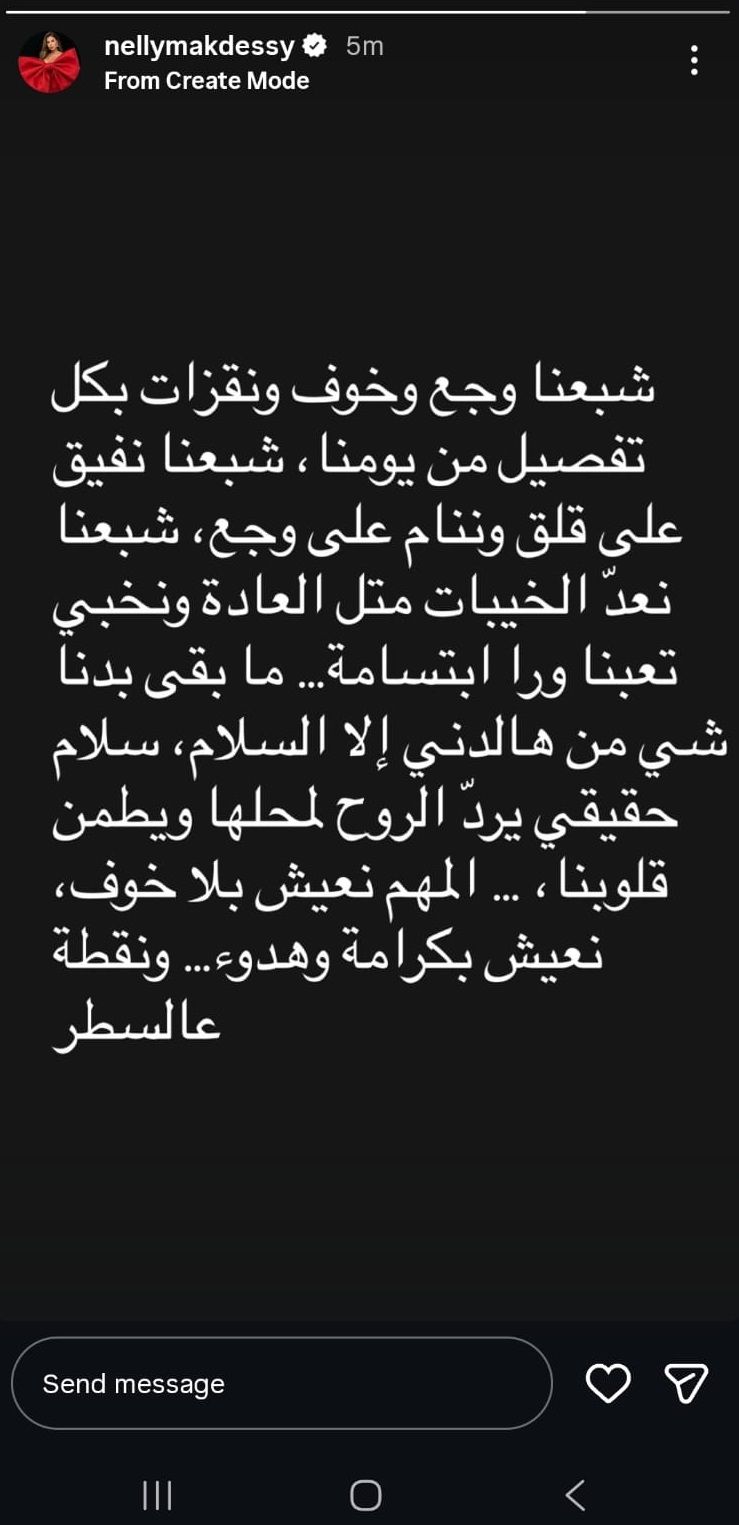Open the three-dot story options menu

coord(694,60)
